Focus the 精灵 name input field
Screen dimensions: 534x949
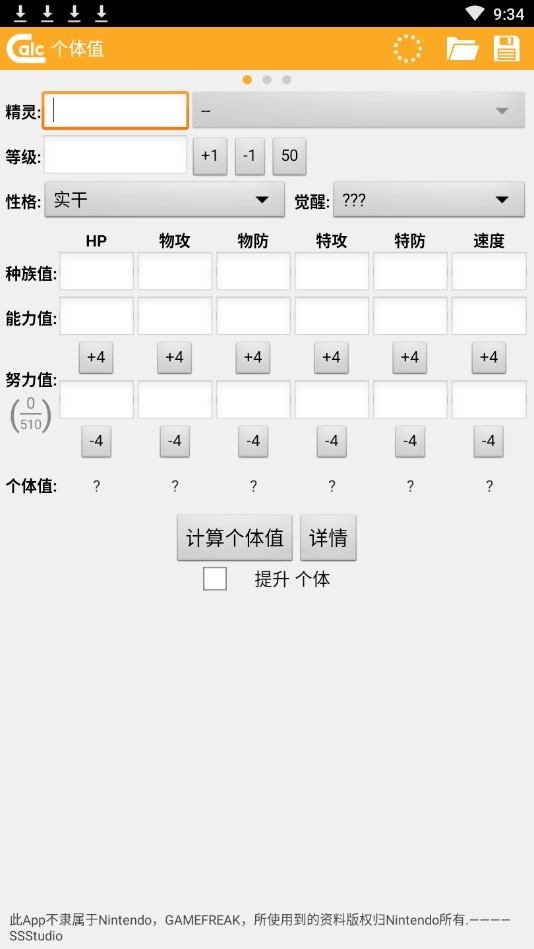pos(115,111)
